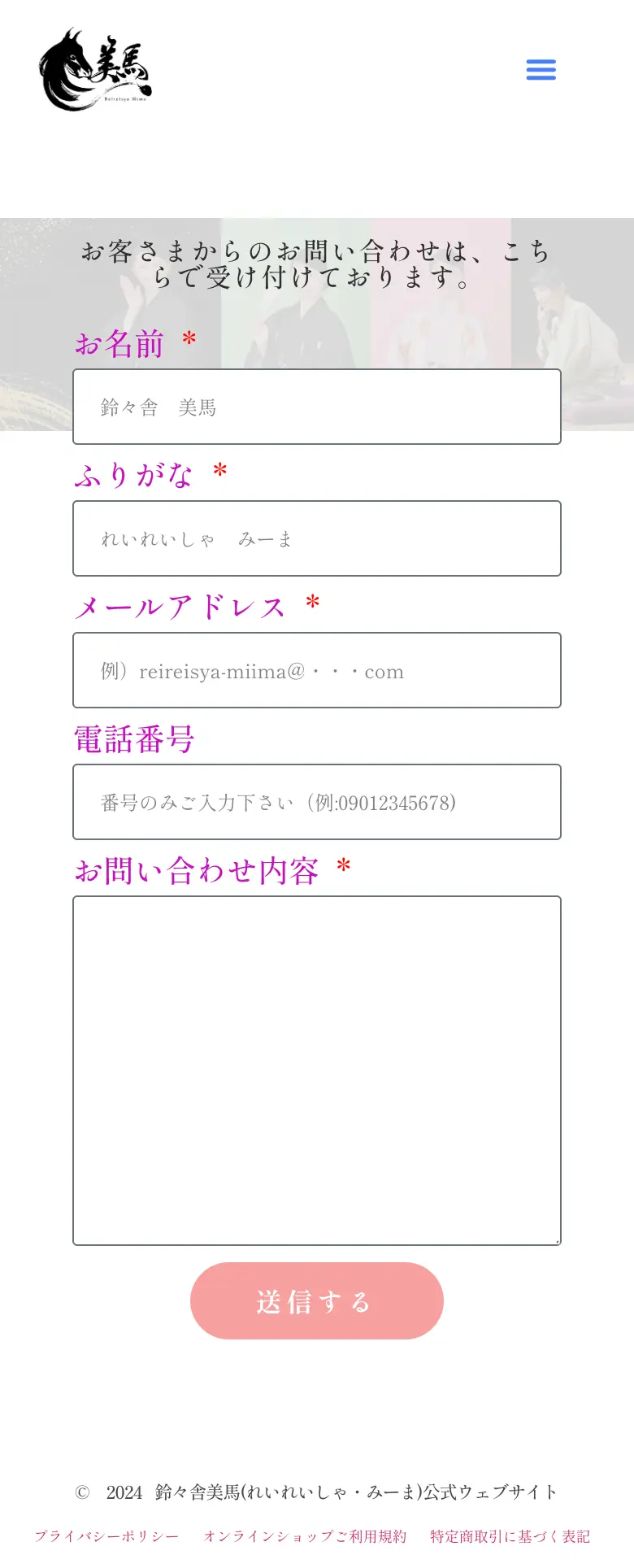The height and width of the screenshot is (1568, 634).
Task: Submit the form with 送信する
Action: [x=317, y=1300]
